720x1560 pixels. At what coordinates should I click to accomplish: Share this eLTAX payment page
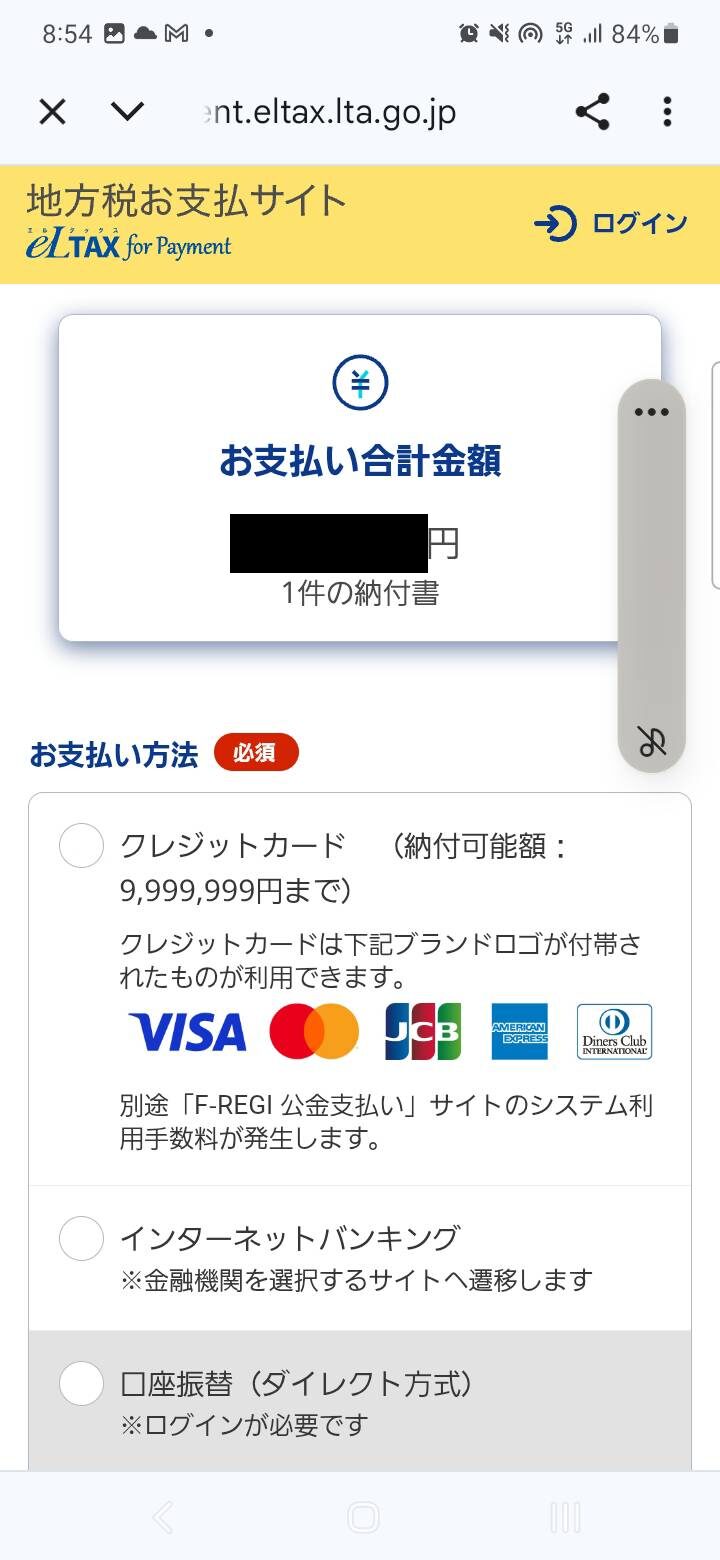593,112
